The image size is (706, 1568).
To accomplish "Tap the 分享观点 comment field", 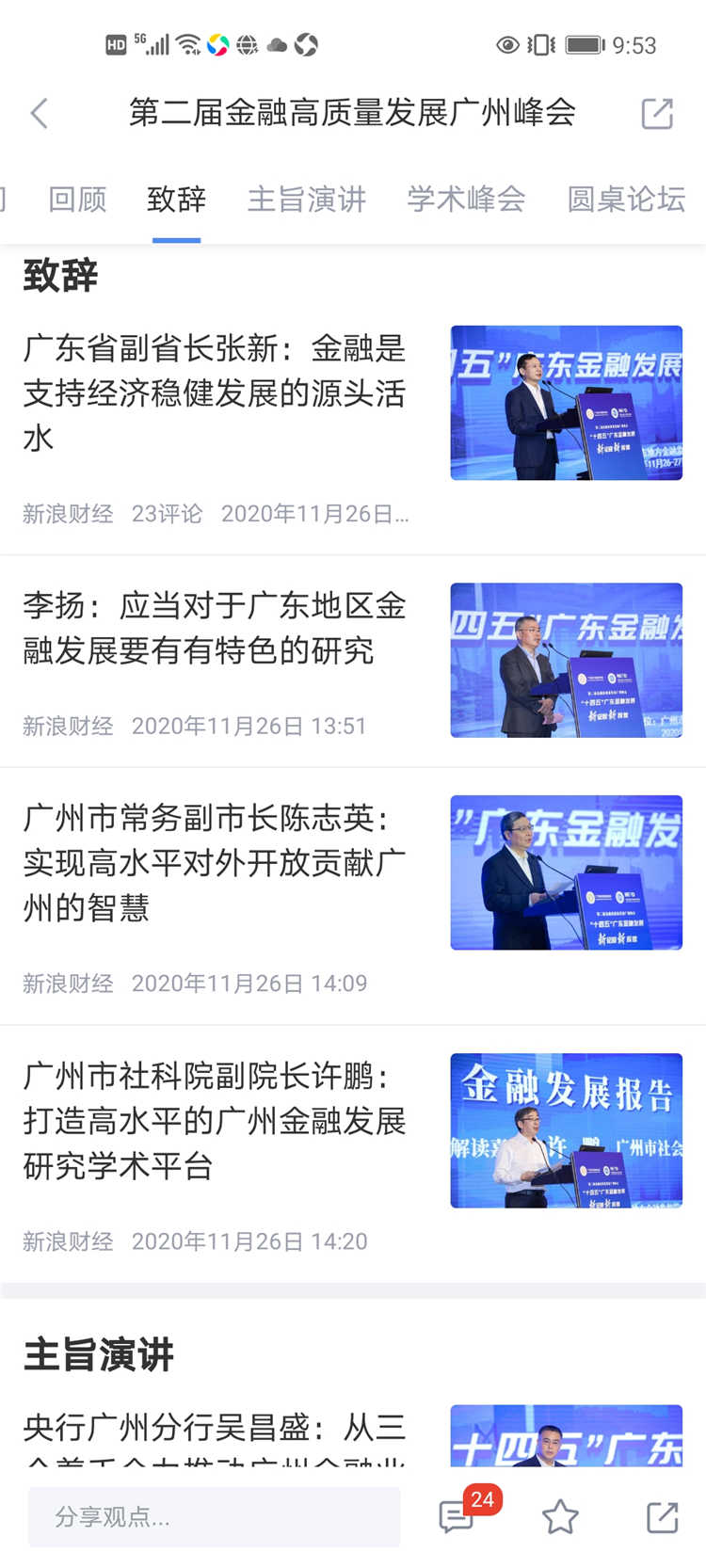I will click(214, 1516).
